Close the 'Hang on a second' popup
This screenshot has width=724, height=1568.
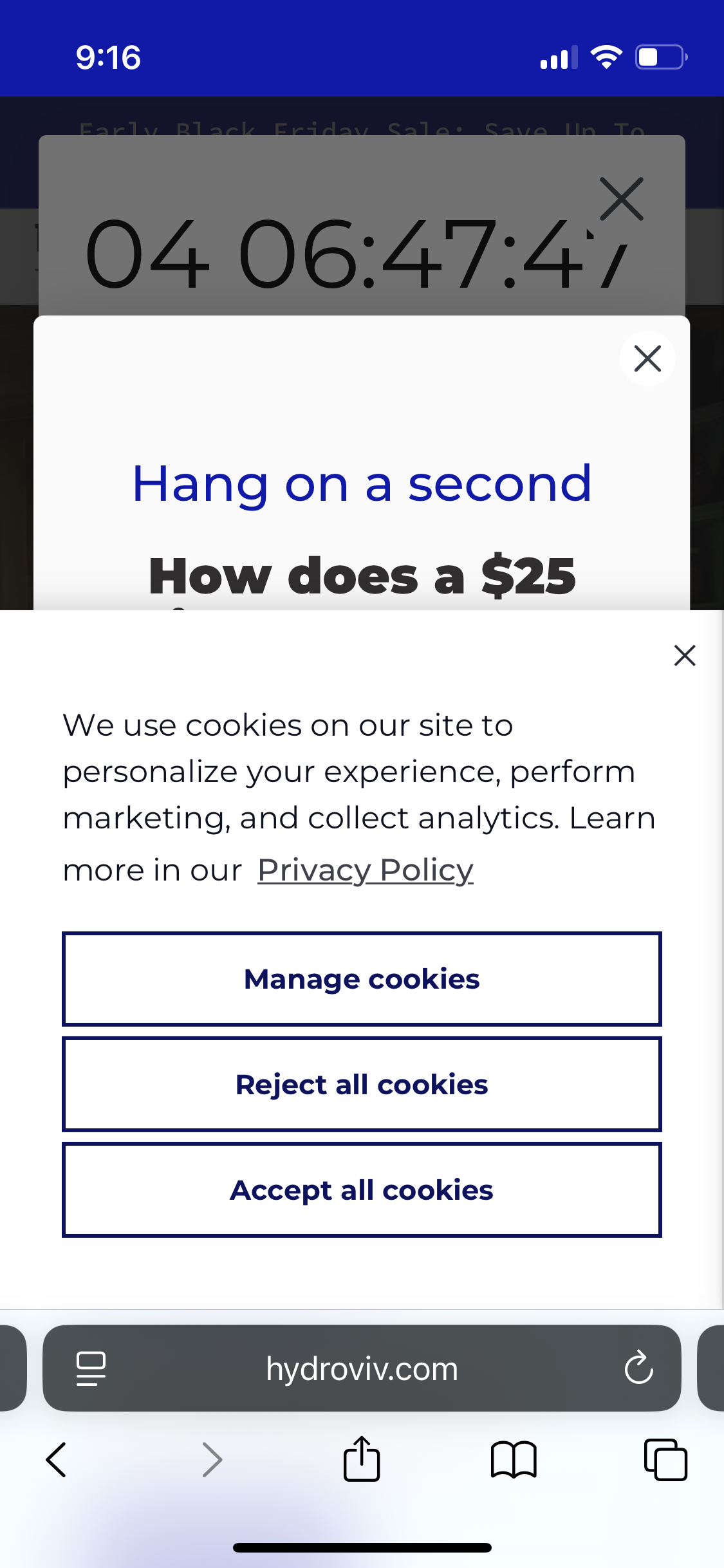tap(647, 359)
